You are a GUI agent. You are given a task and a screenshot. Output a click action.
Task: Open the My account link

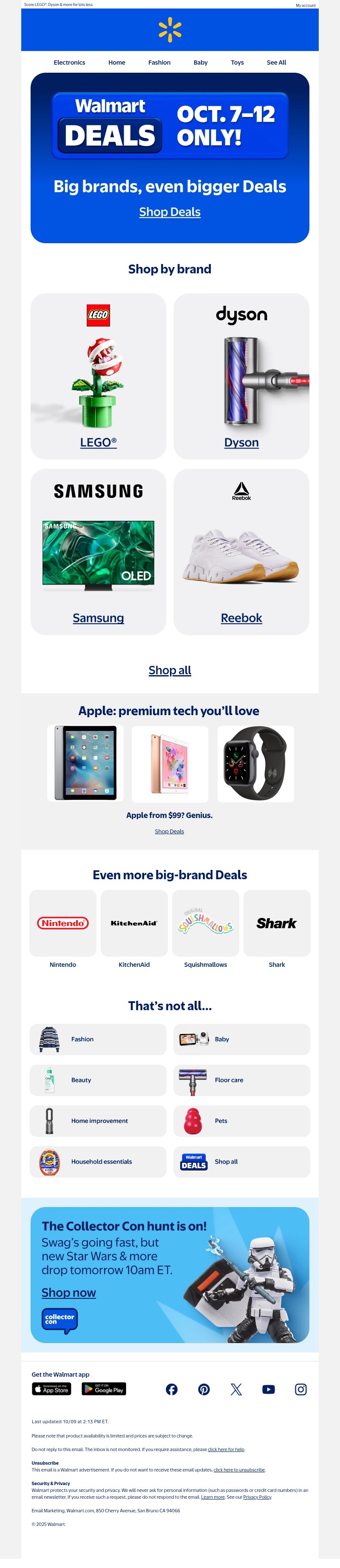[305, 5]
